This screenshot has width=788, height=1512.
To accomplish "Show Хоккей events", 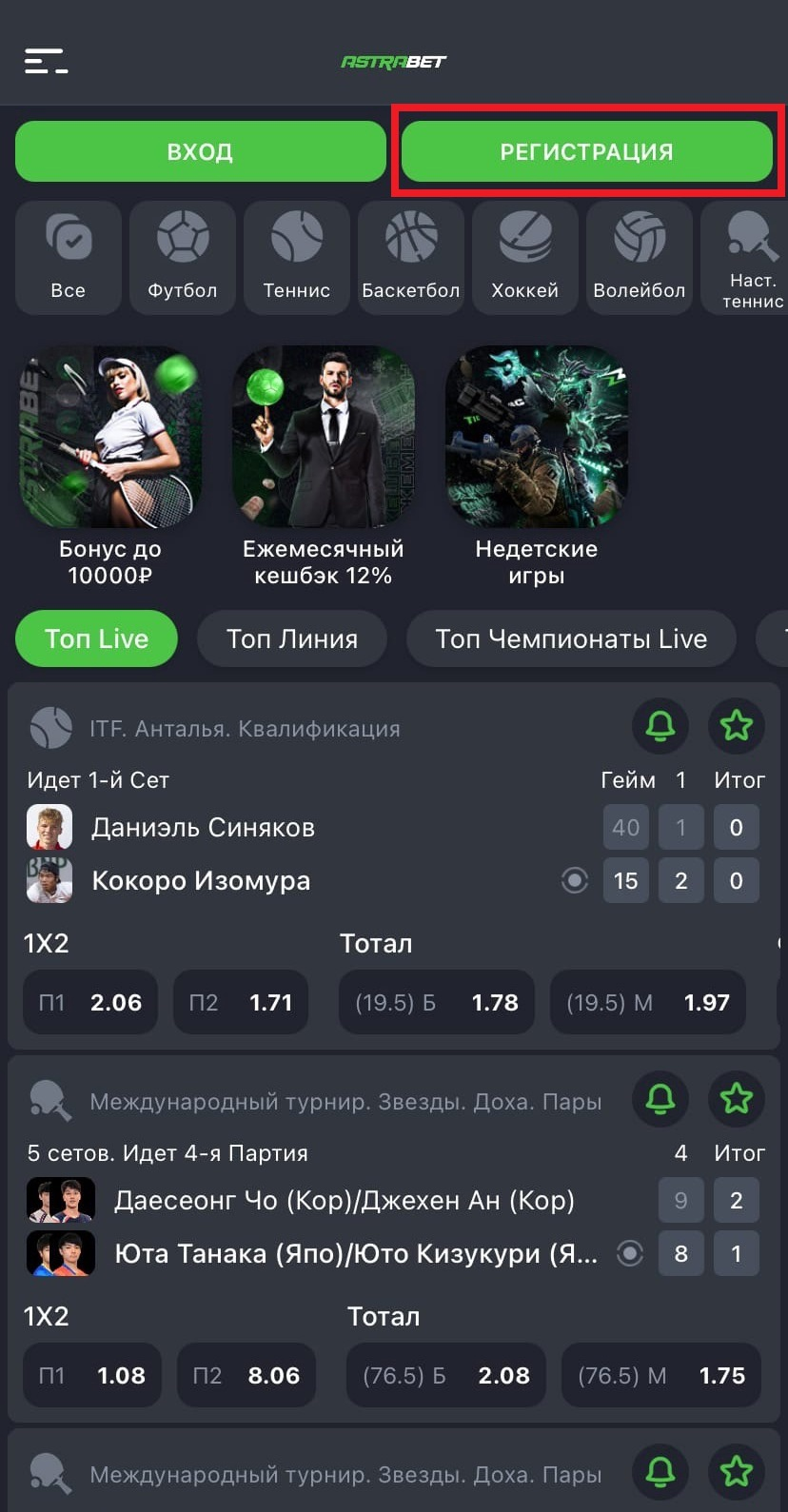I will pyautogui.click(x=524, y=257).
